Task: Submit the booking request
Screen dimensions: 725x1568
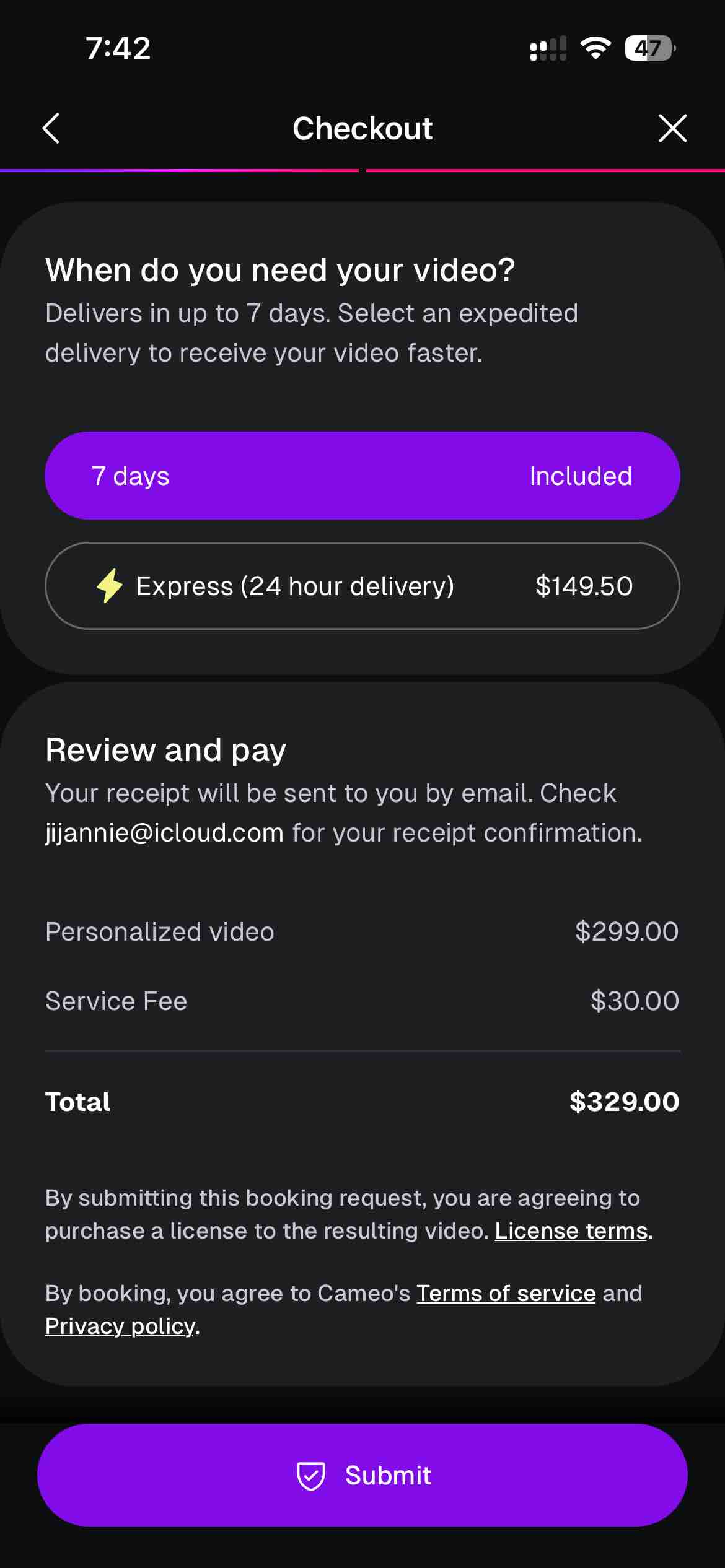Action: pos(362,1475)
